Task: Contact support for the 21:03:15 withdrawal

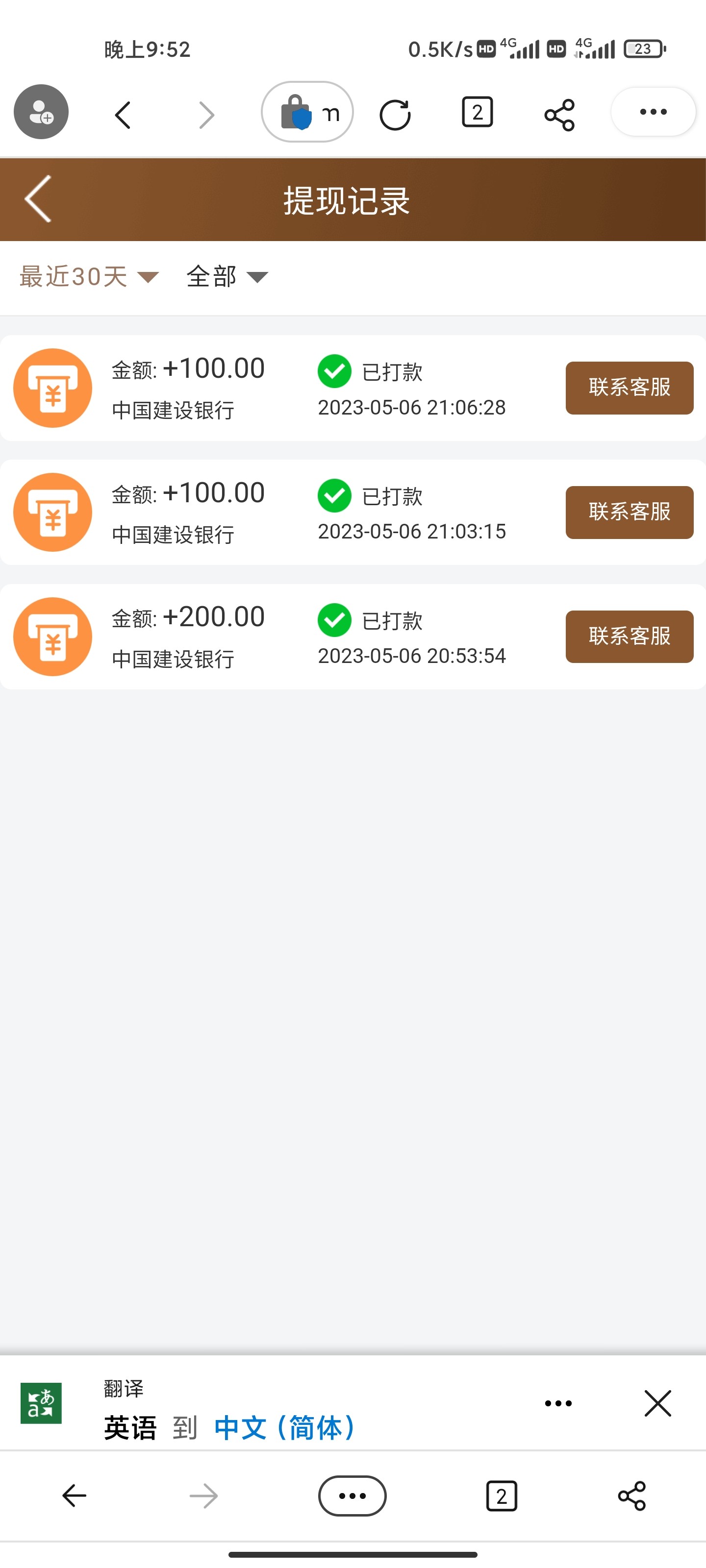Action: (x=629, y=512)
